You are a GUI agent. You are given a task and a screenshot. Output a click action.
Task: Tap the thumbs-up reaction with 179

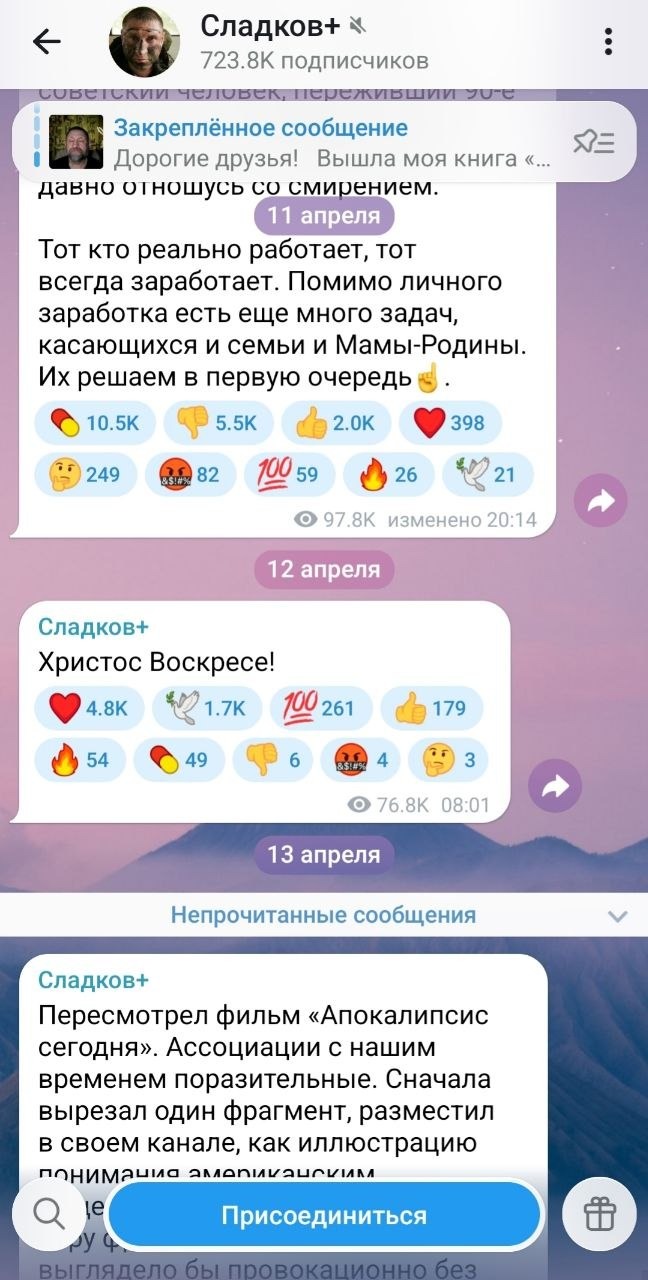pos(431,708)
